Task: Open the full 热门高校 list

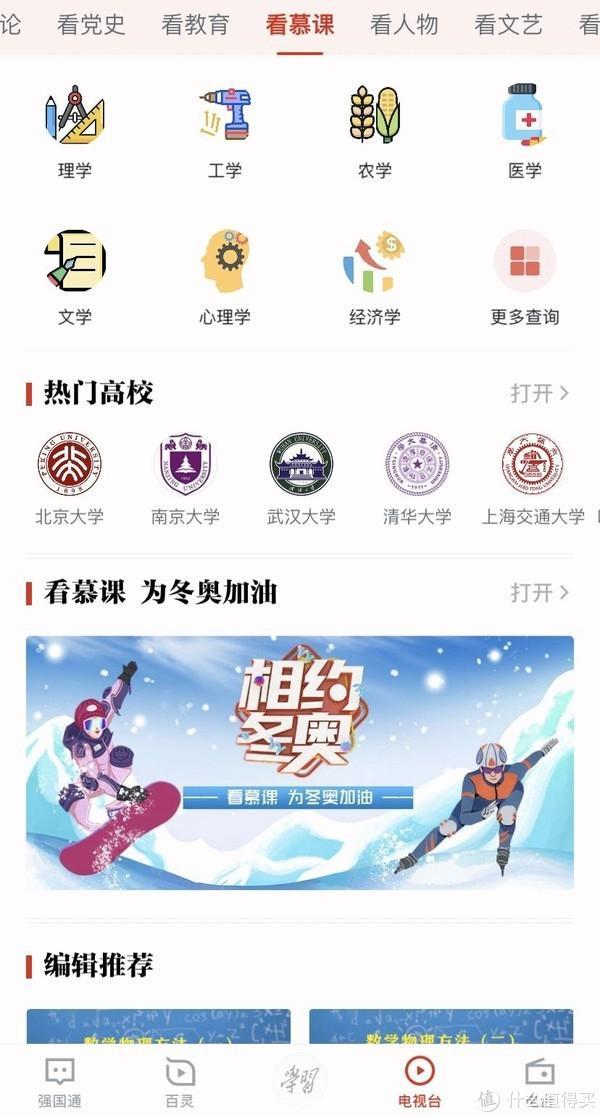Action: [539, 393]
